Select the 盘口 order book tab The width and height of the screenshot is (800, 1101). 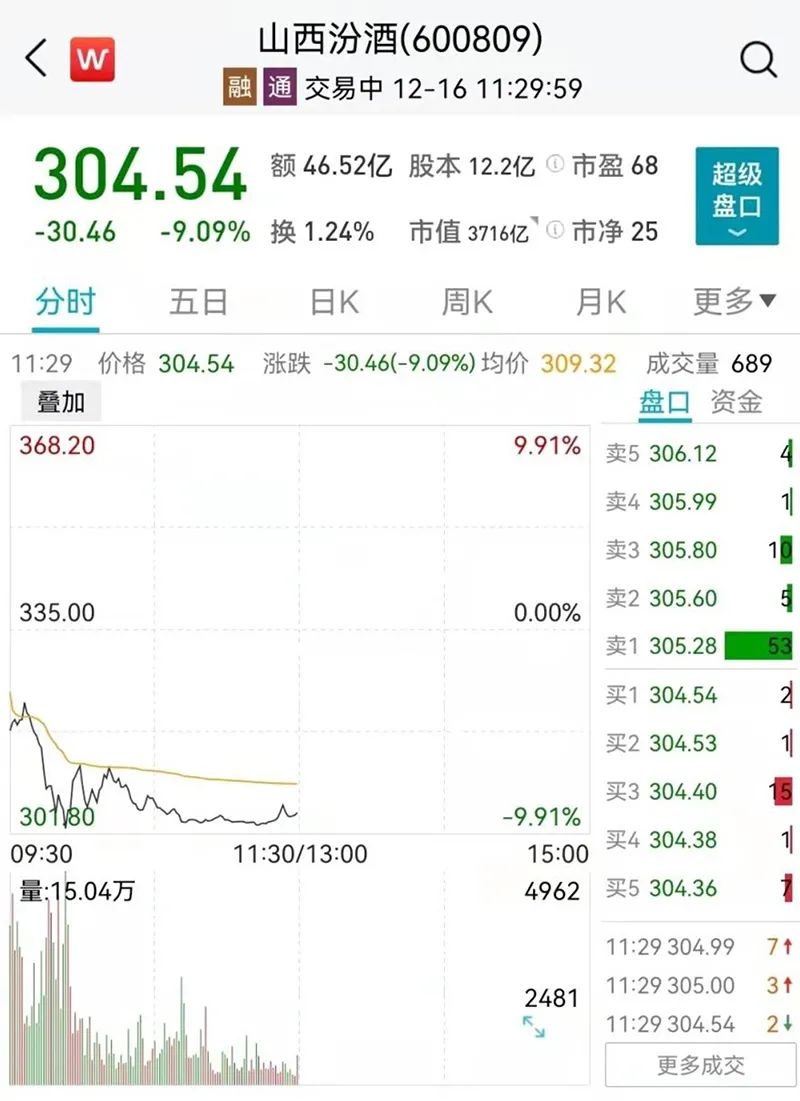coord(665,402)
